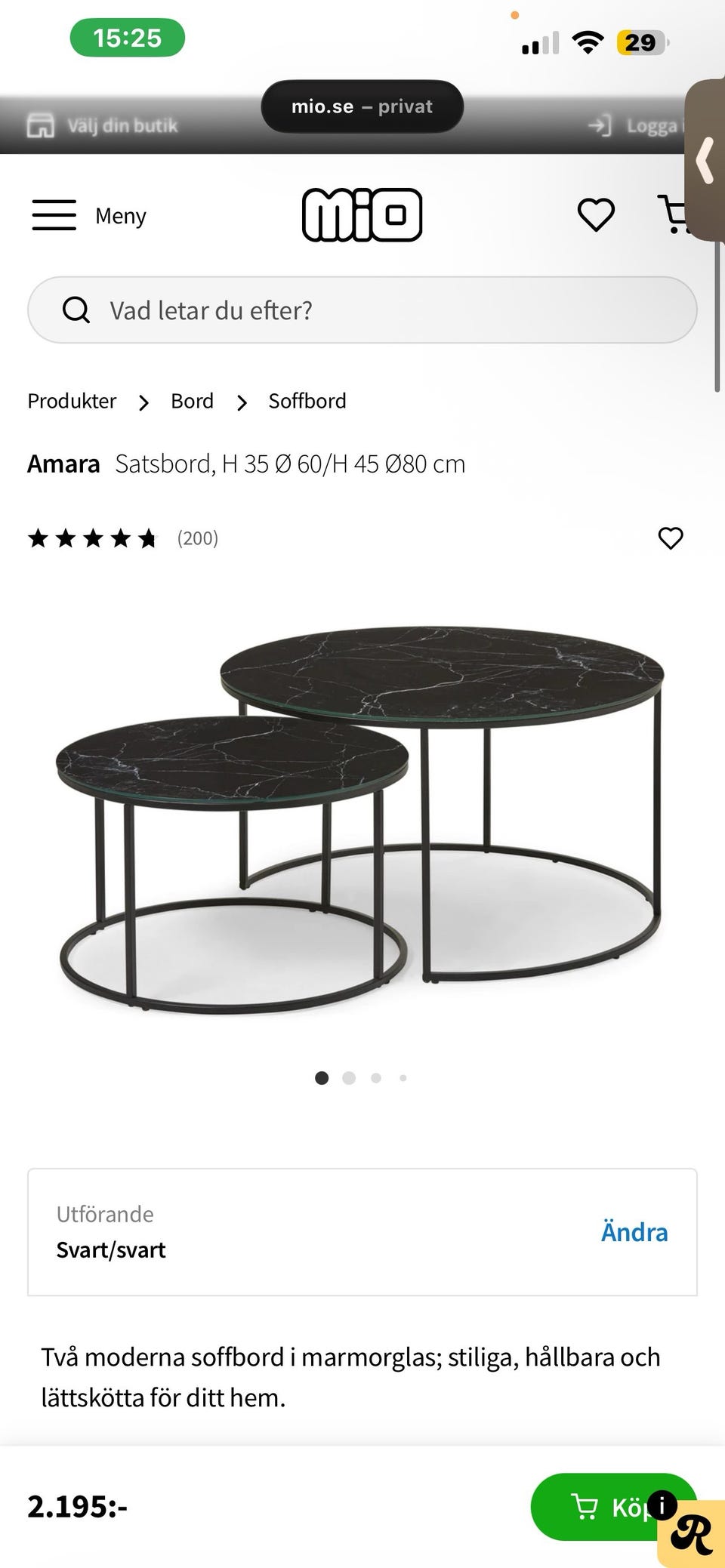Tap the 'Vad letar du efter?' search field
Viewport: 725px width, 1568px height.
362,310
